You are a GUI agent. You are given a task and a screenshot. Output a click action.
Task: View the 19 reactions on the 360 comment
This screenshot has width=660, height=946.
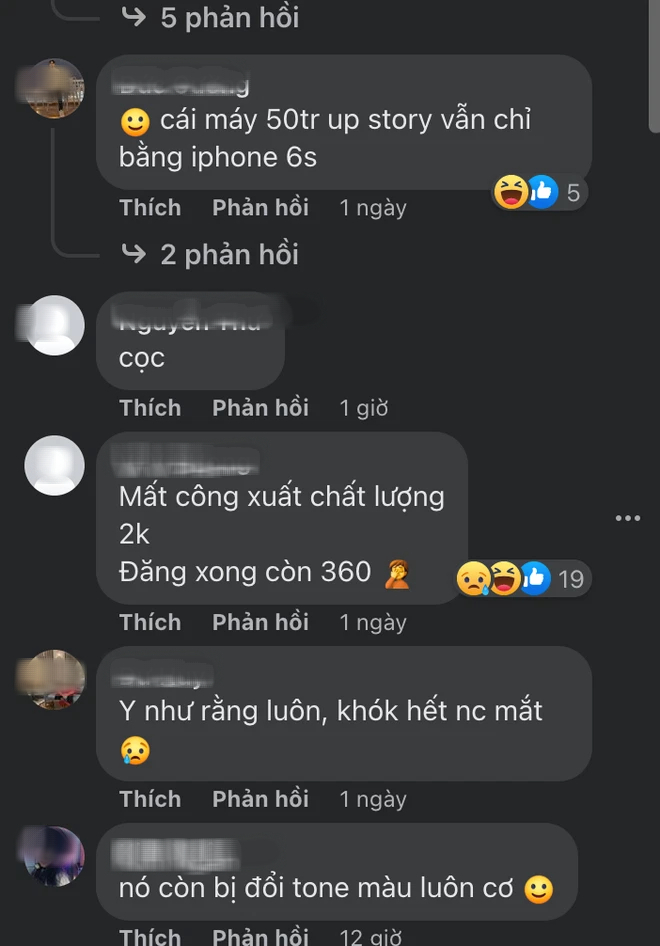[x=523, y=578]
